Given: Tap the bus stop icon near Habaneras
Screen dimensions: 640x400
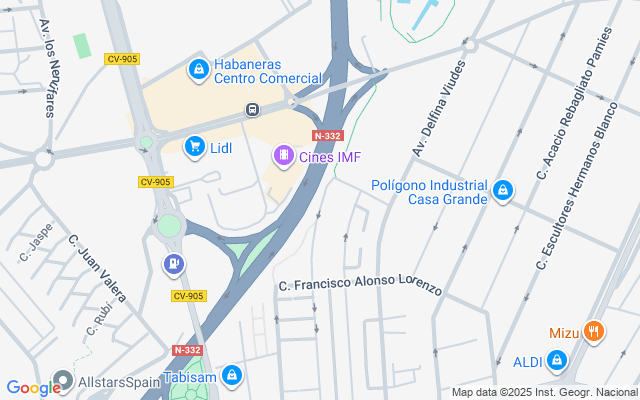Looking at the screenshot, I should tap(253, 109).
